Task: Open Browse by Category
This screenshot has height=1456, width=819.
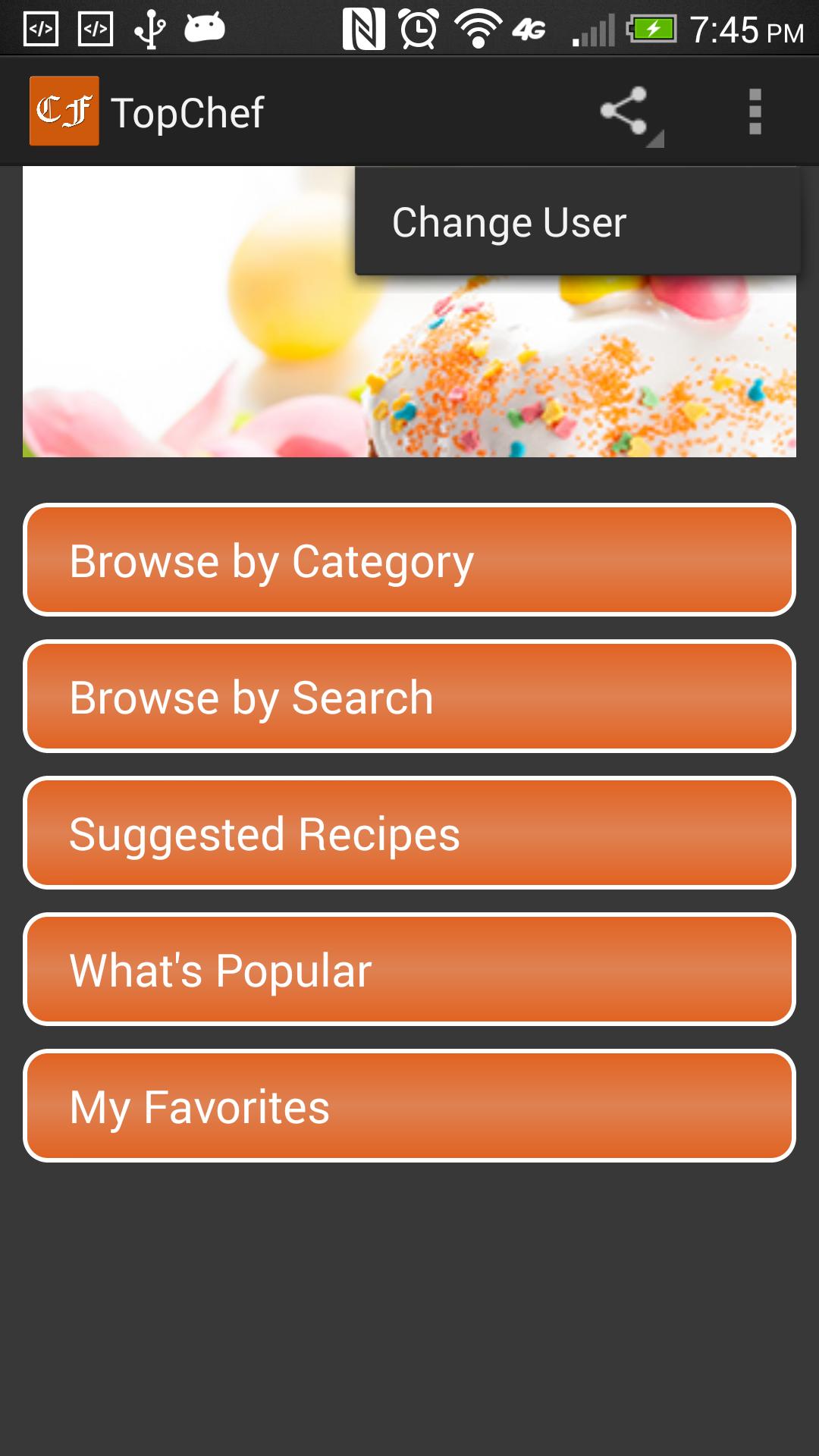Action: pos(409,560)
